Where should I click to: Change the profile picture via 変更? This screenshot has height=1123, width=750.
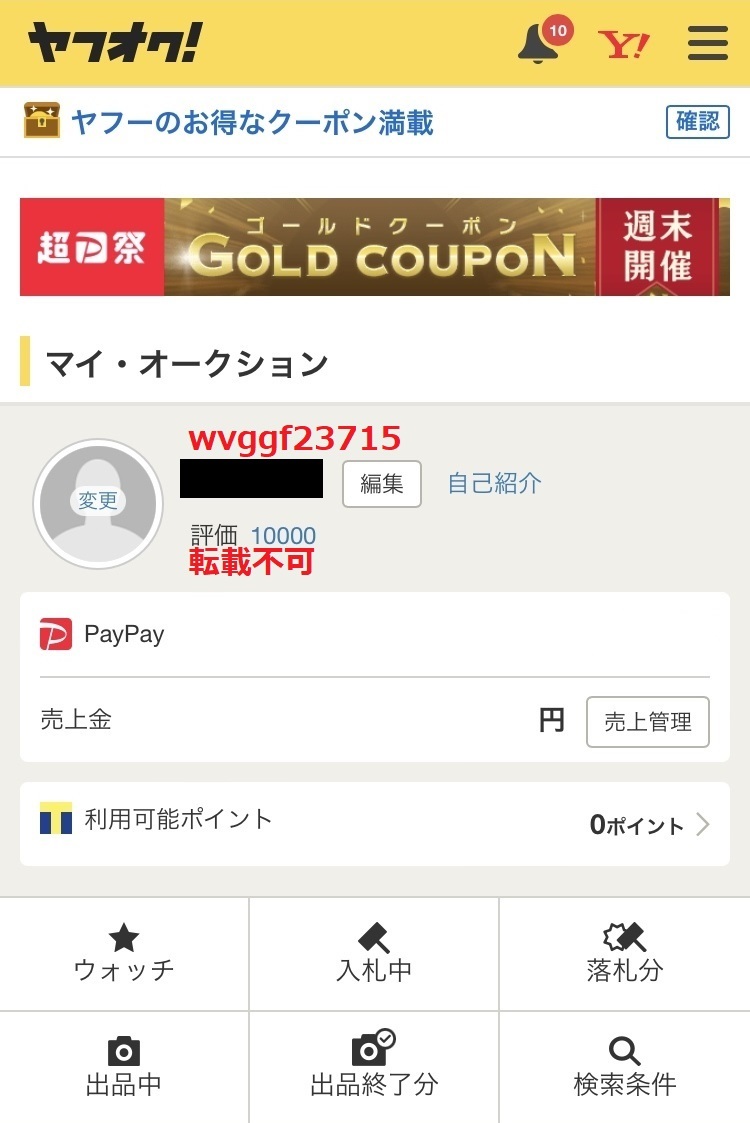(x=98, y=502)
